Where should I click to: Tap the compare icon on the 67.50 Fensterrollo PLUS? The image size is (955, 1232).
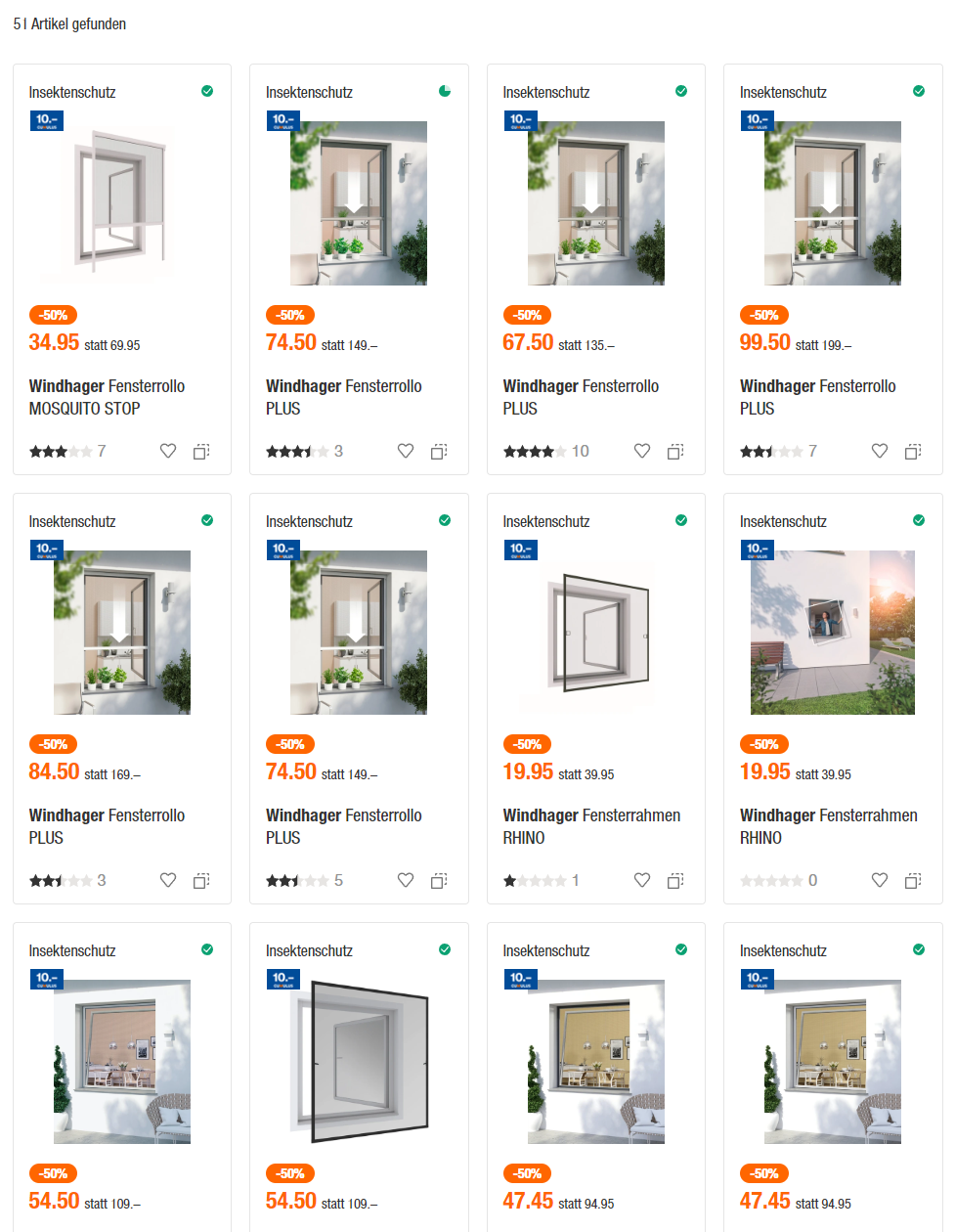click(x=675, y=451)
